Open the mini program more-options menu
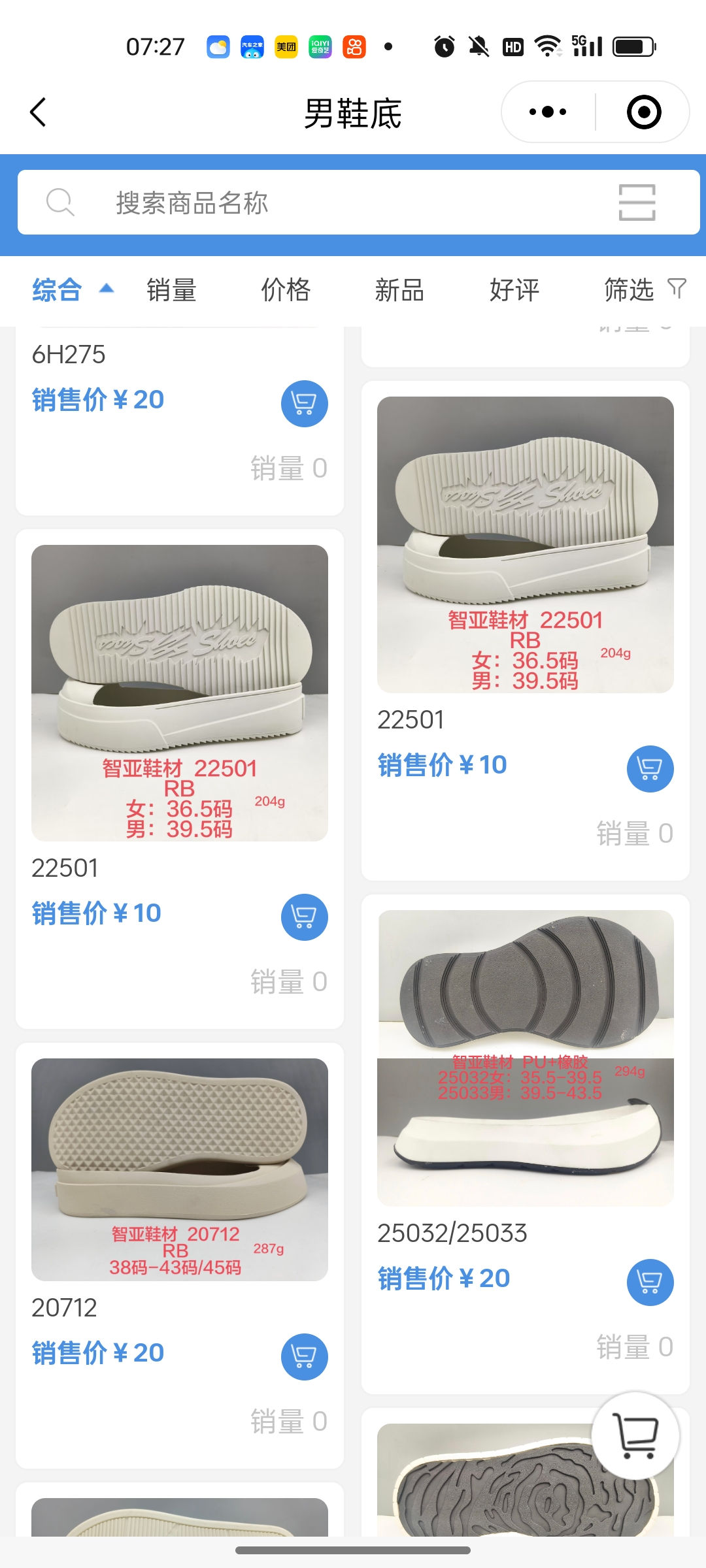The width and height of the screenshot is (706, 1568). pos(548,112)
